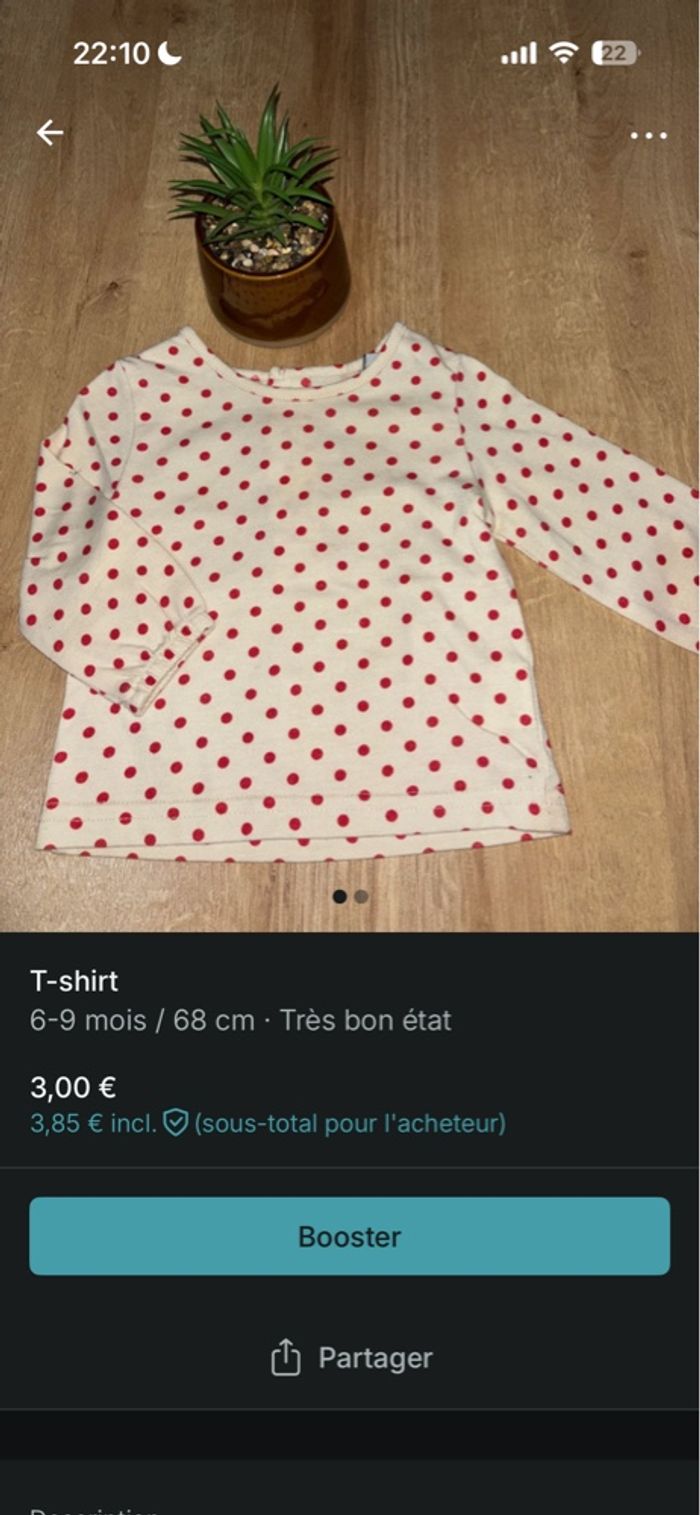This screenshot has width=700, height=1515.
Task: Tap the Booster button
Action: click(x=349, y=1236)
